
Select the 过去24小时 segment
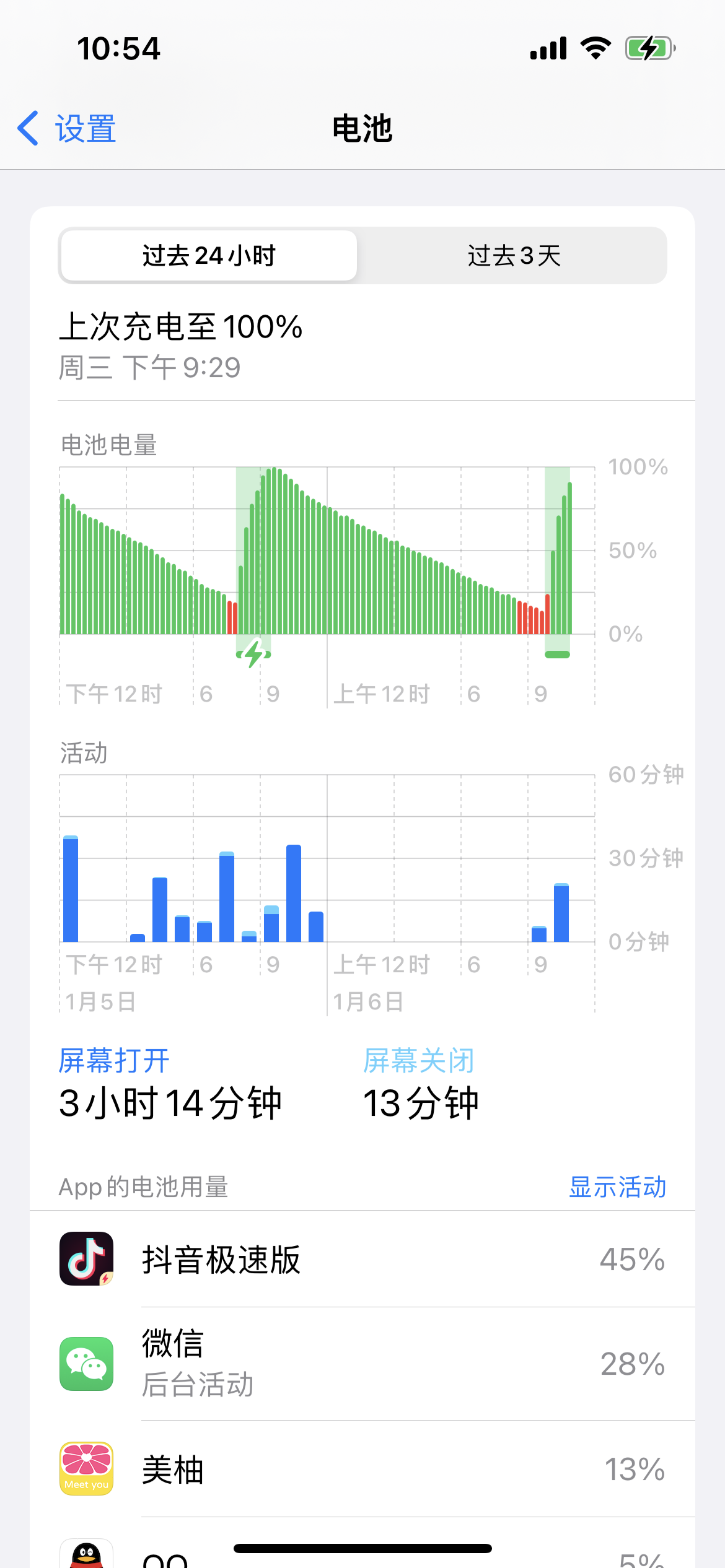pyautogui.click(x=209, y=256)
